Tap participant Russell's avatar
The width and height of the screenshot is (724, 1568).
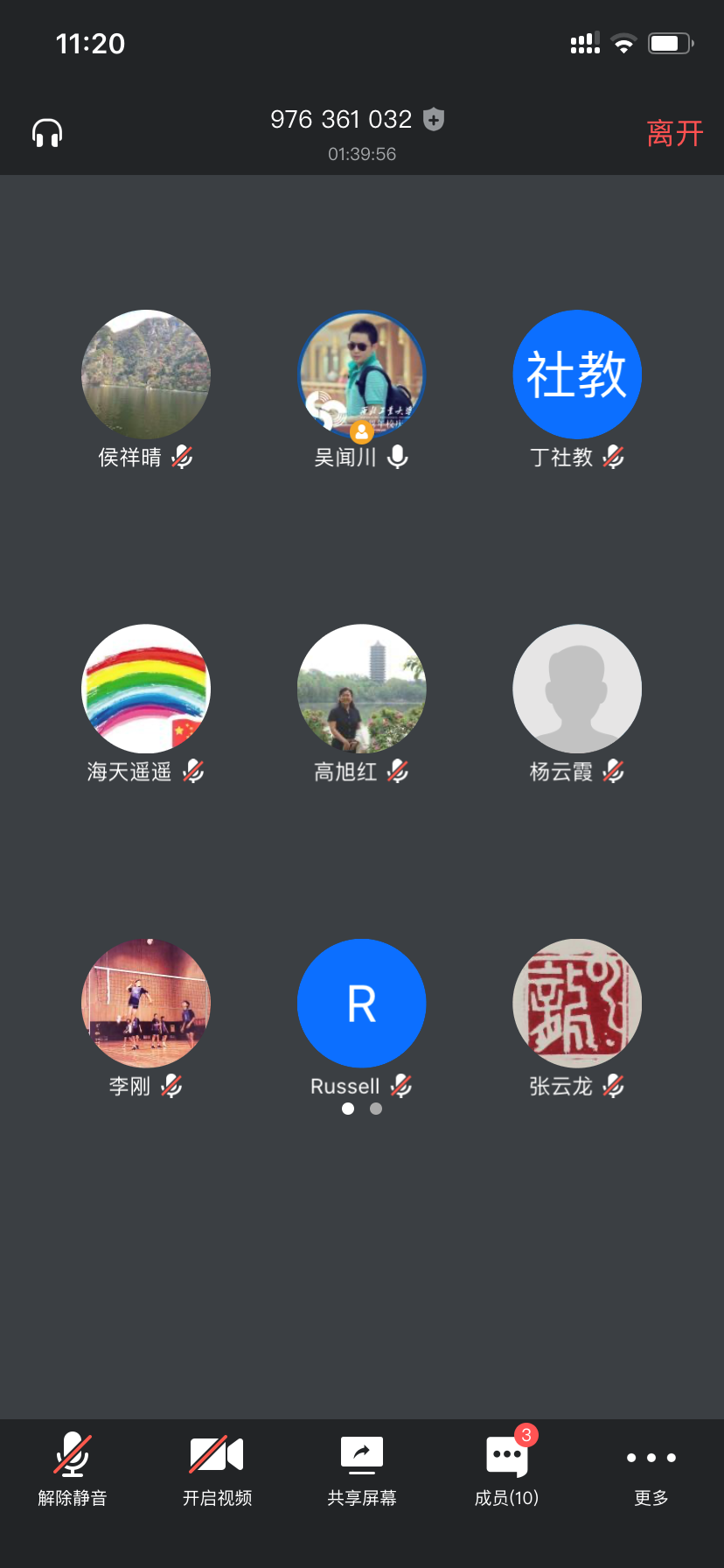click(362, 1003)
